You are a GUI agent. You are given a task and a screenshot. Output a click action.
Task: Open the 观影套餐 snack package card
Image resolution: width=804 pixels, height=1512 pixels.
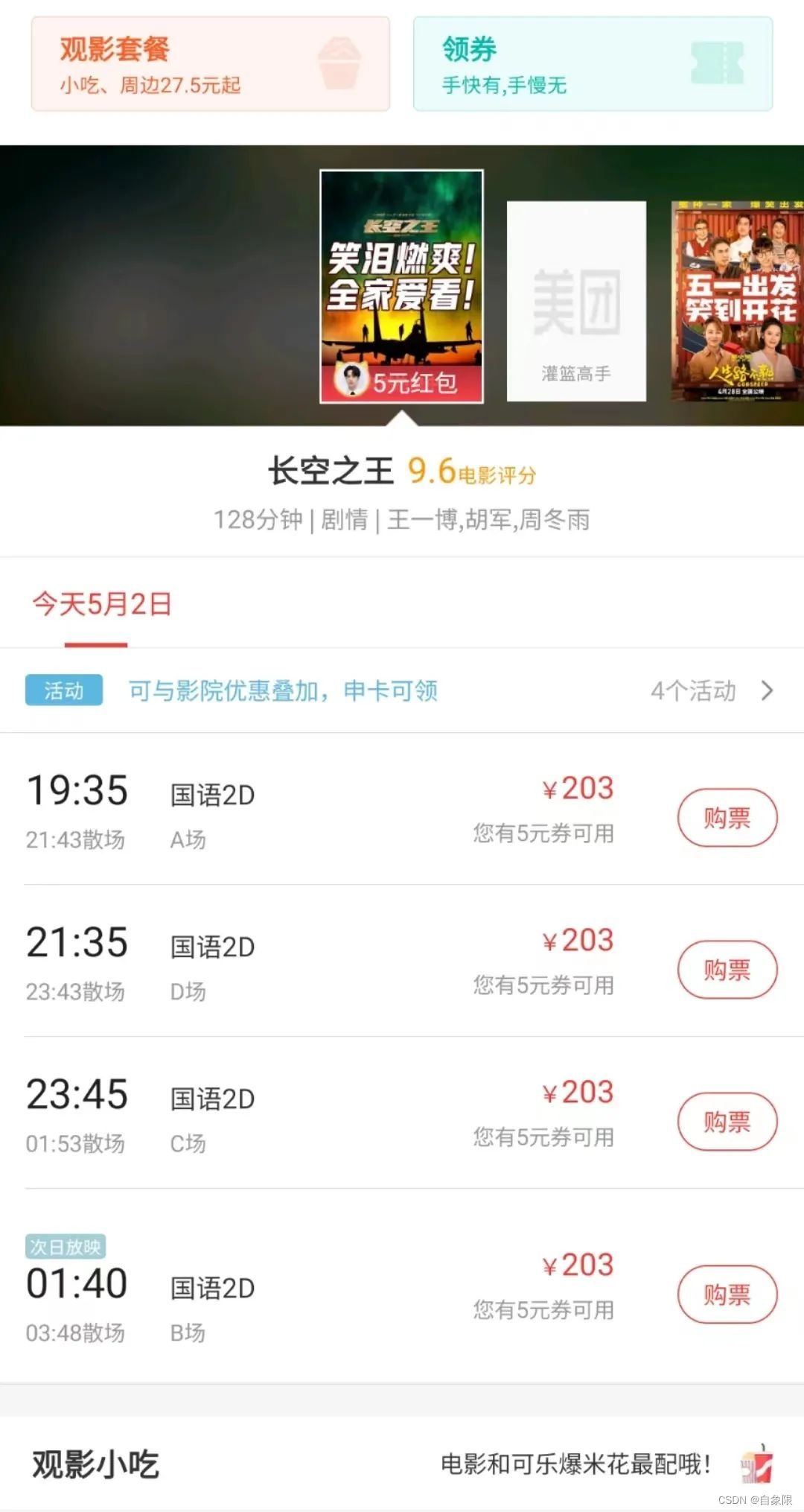210,64
